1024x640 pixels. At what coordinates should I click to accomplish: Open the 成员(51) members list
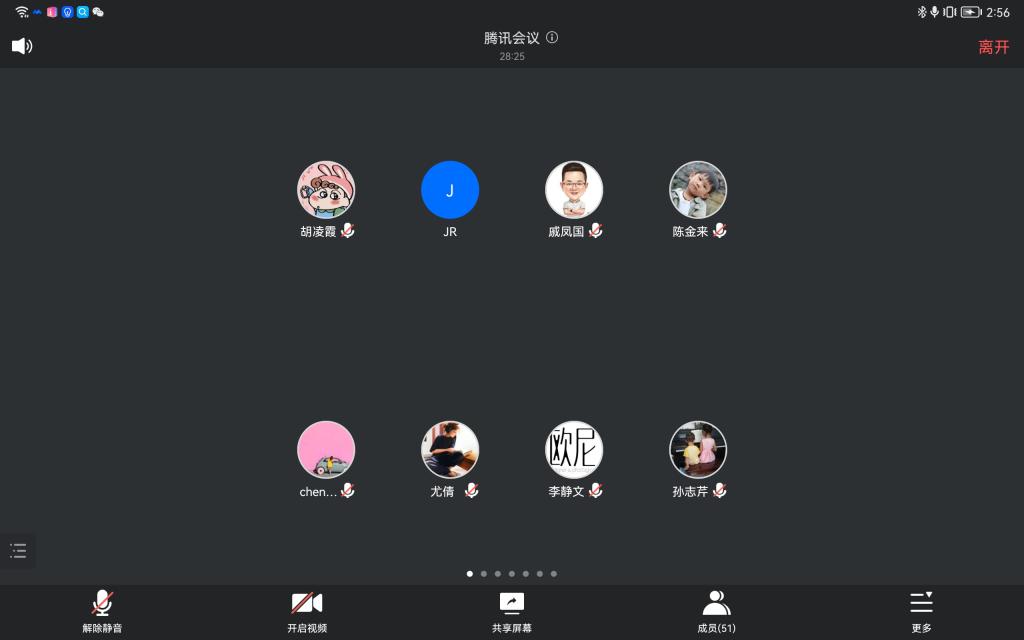716,611
